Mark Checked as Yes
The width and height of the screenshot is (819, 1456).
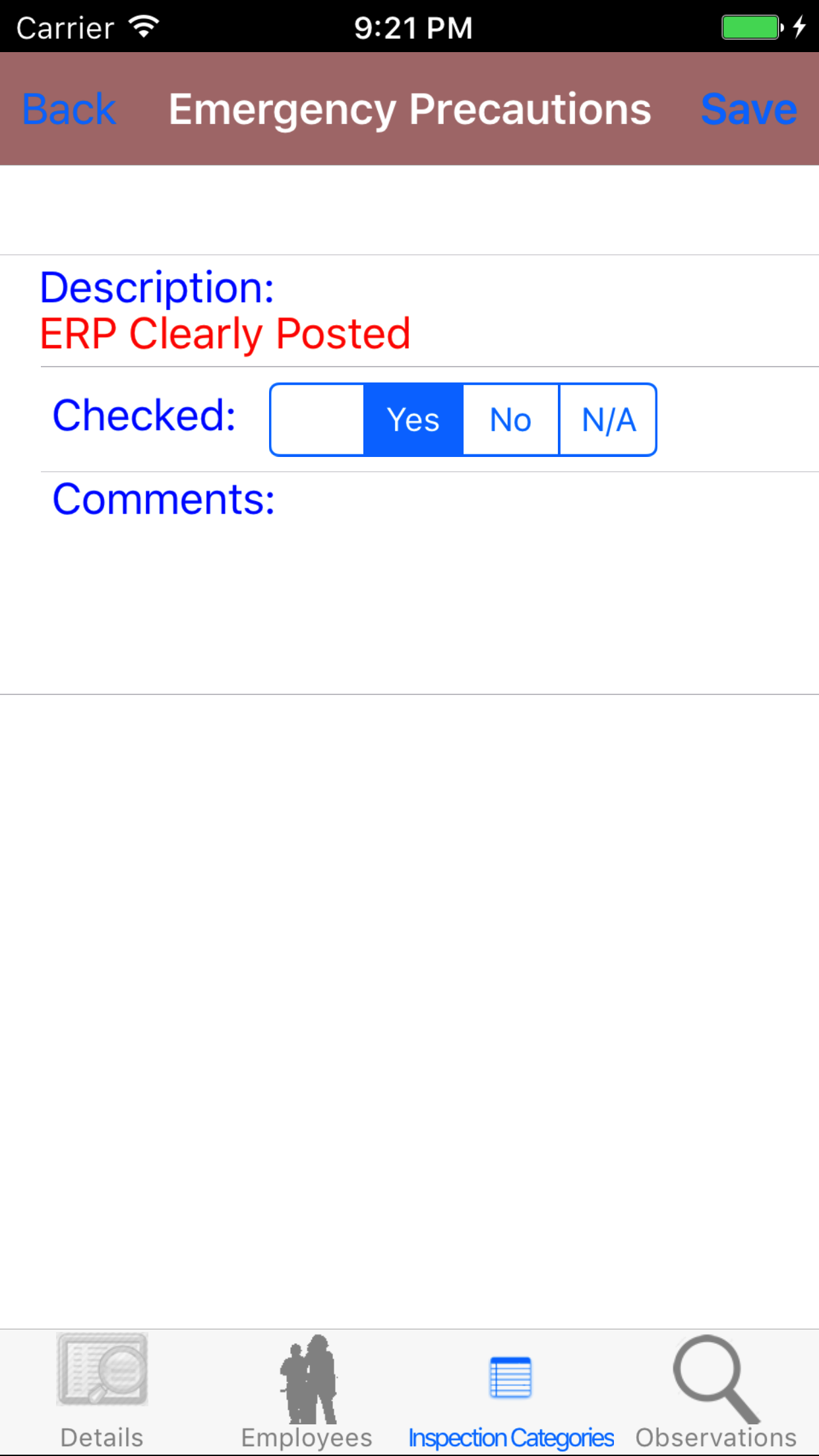[413, 419]
